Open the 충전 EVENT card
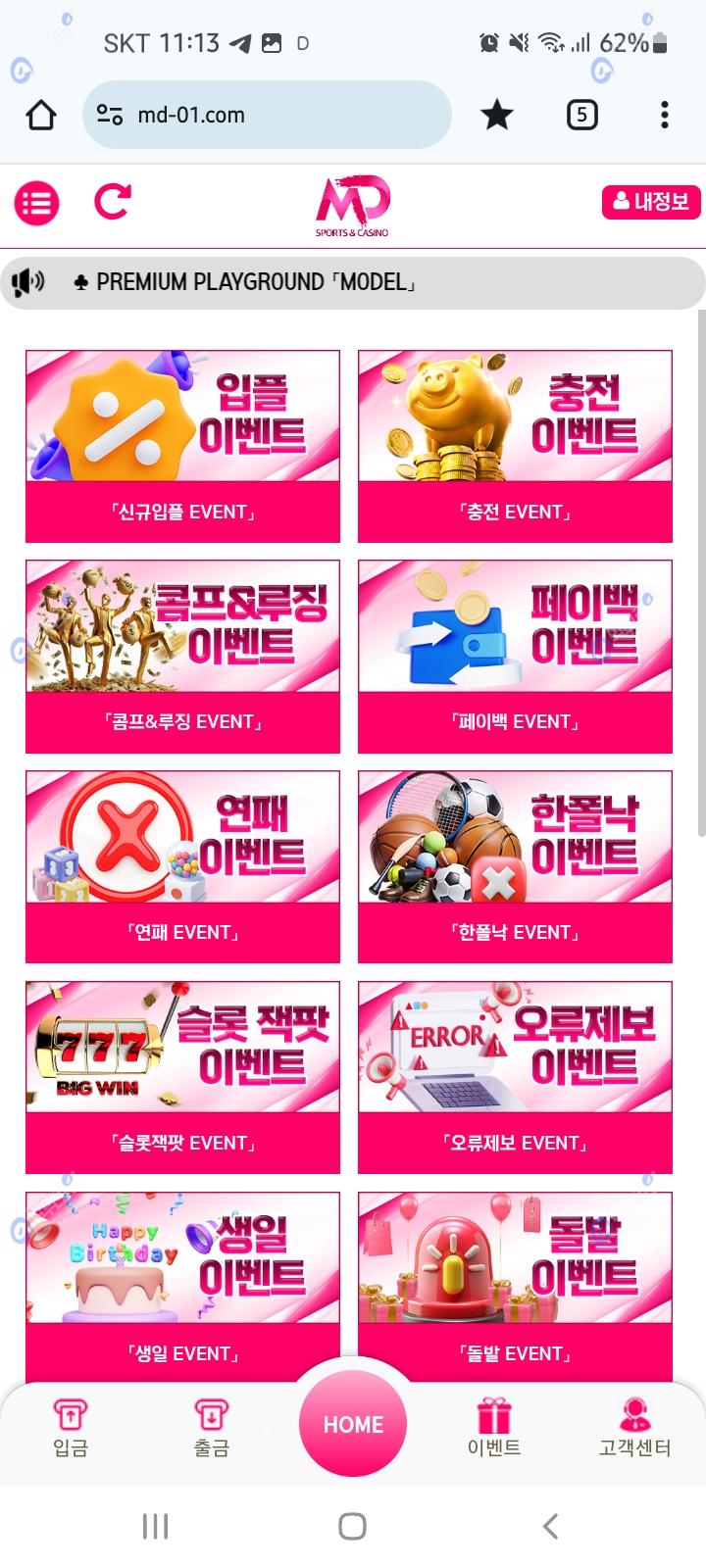 515,446
